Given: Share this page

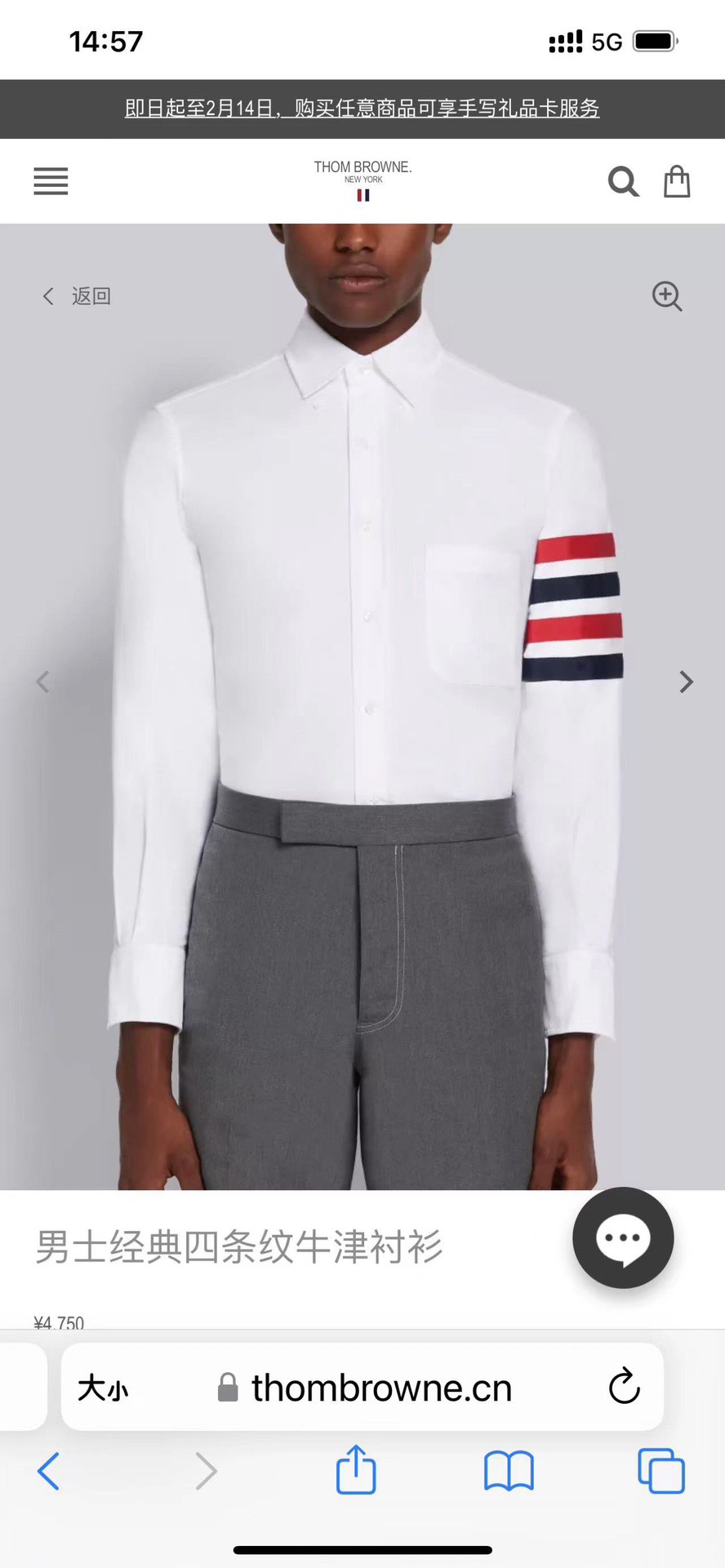Looking at the screenshot, I should point(356,1470).
